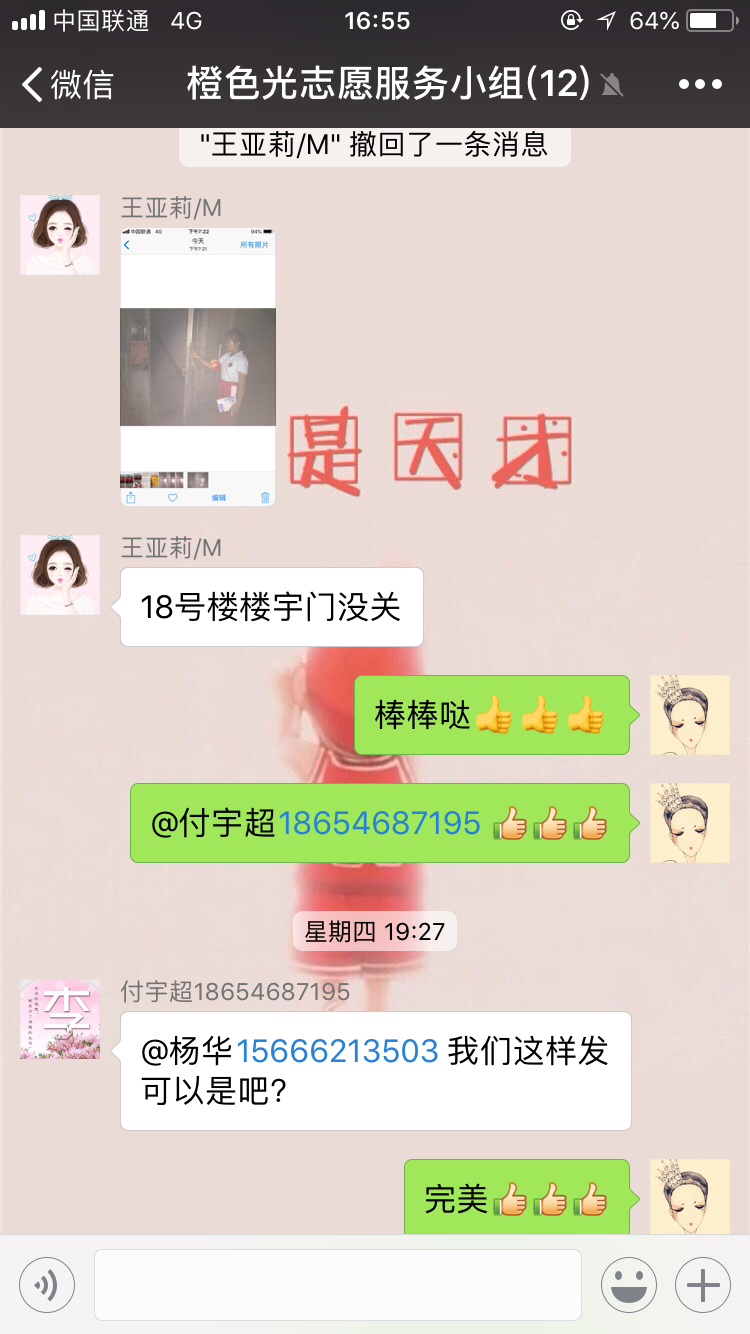Open 王亚莉/M's avatar beside 18号楼 message

(x=60, y=575)
